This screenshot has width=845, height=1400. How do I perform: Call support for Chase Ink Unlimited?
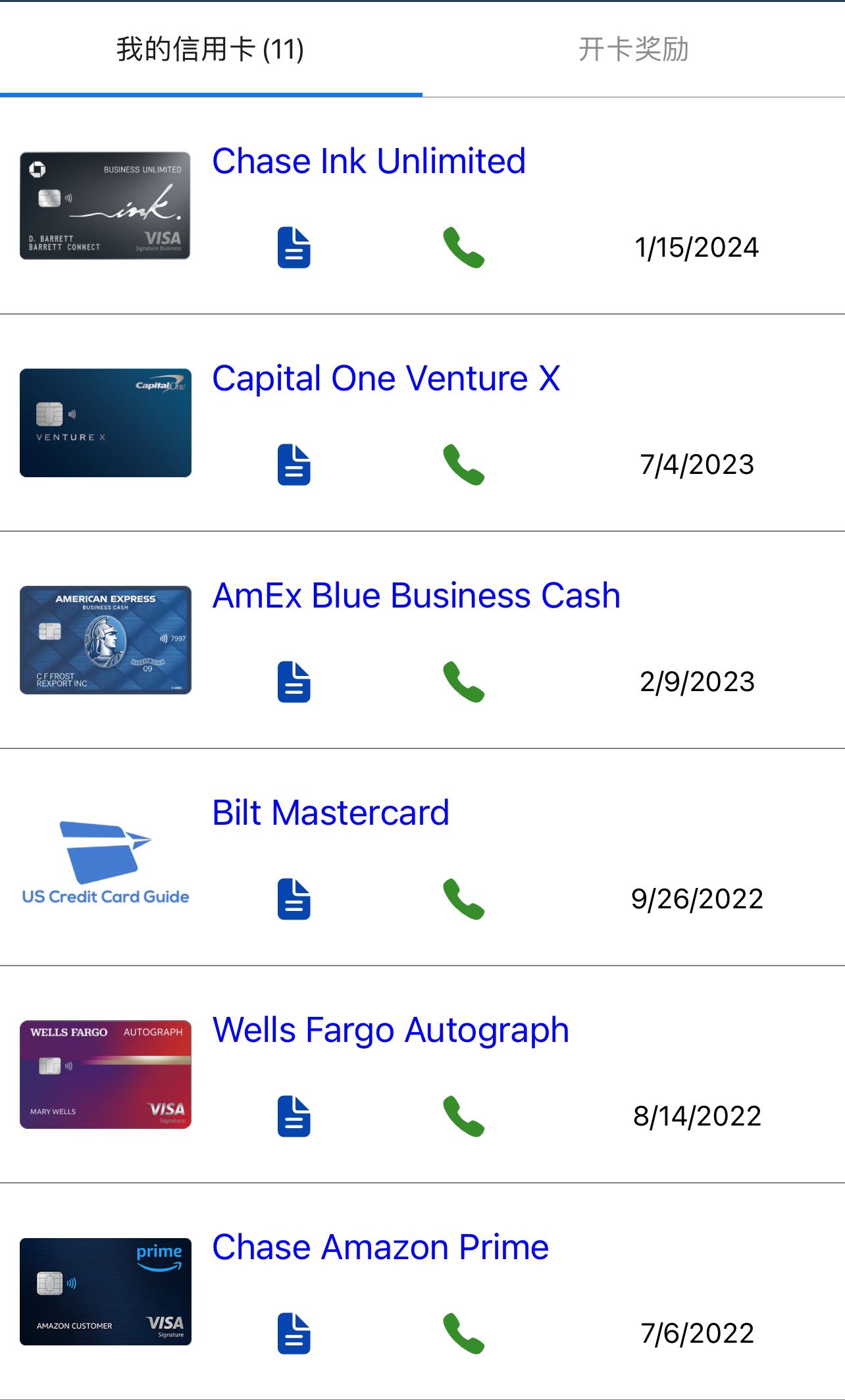[463, 247]
